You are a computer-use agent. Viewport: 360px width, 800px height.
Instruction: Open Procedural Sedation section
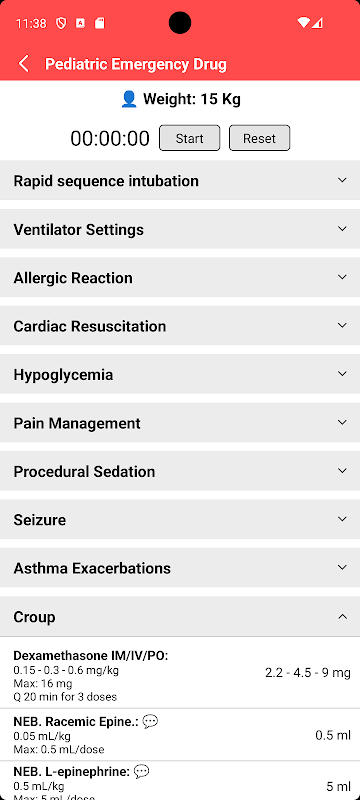click(180, 471)
